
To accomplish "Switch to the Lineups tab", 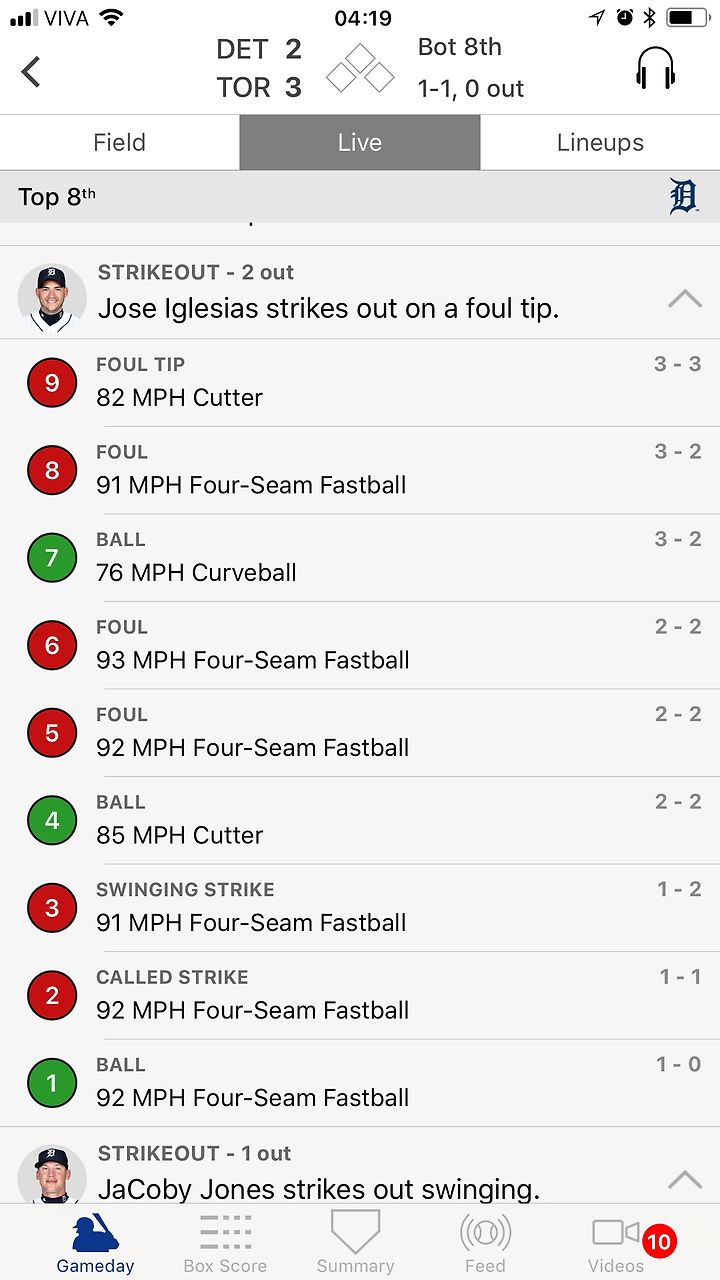I will click(x=600, y=142).
